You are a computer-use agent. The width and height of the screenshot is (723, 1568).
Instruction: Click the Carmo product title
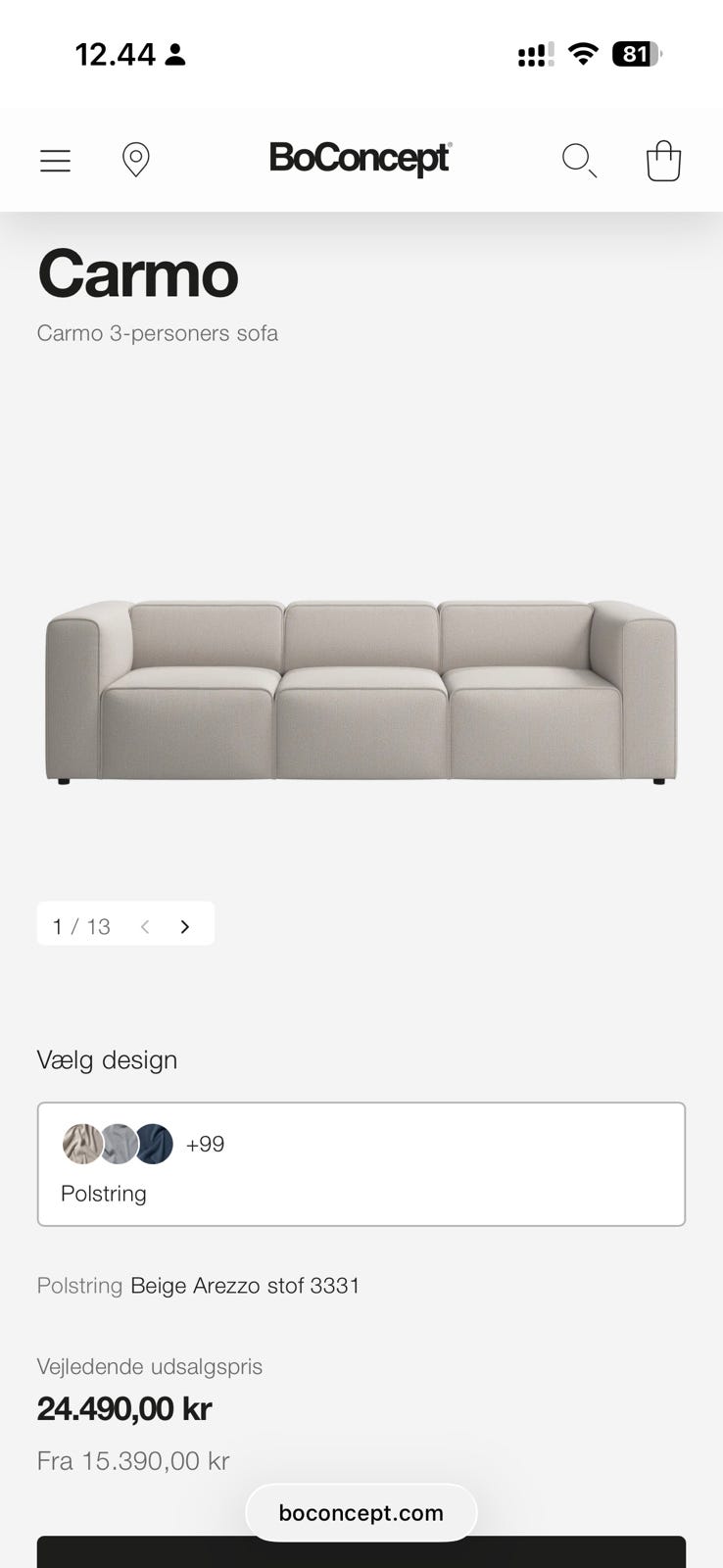click(138, 276)
